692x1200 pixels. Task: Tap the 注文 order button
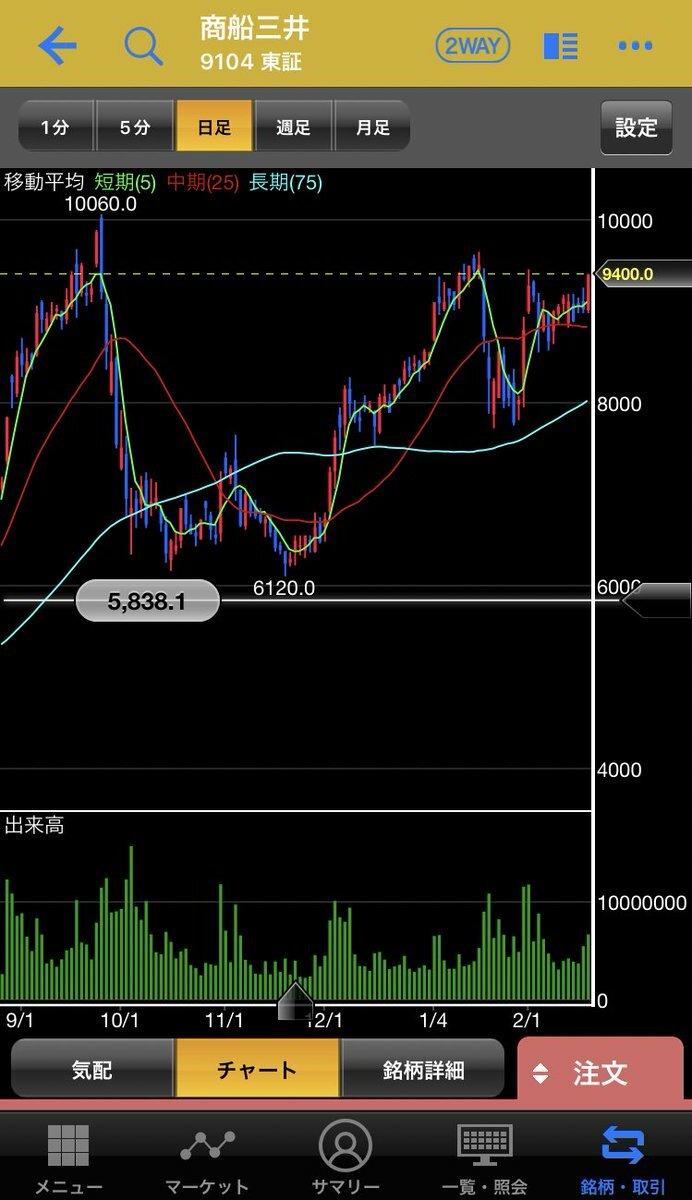point(600,1073)
